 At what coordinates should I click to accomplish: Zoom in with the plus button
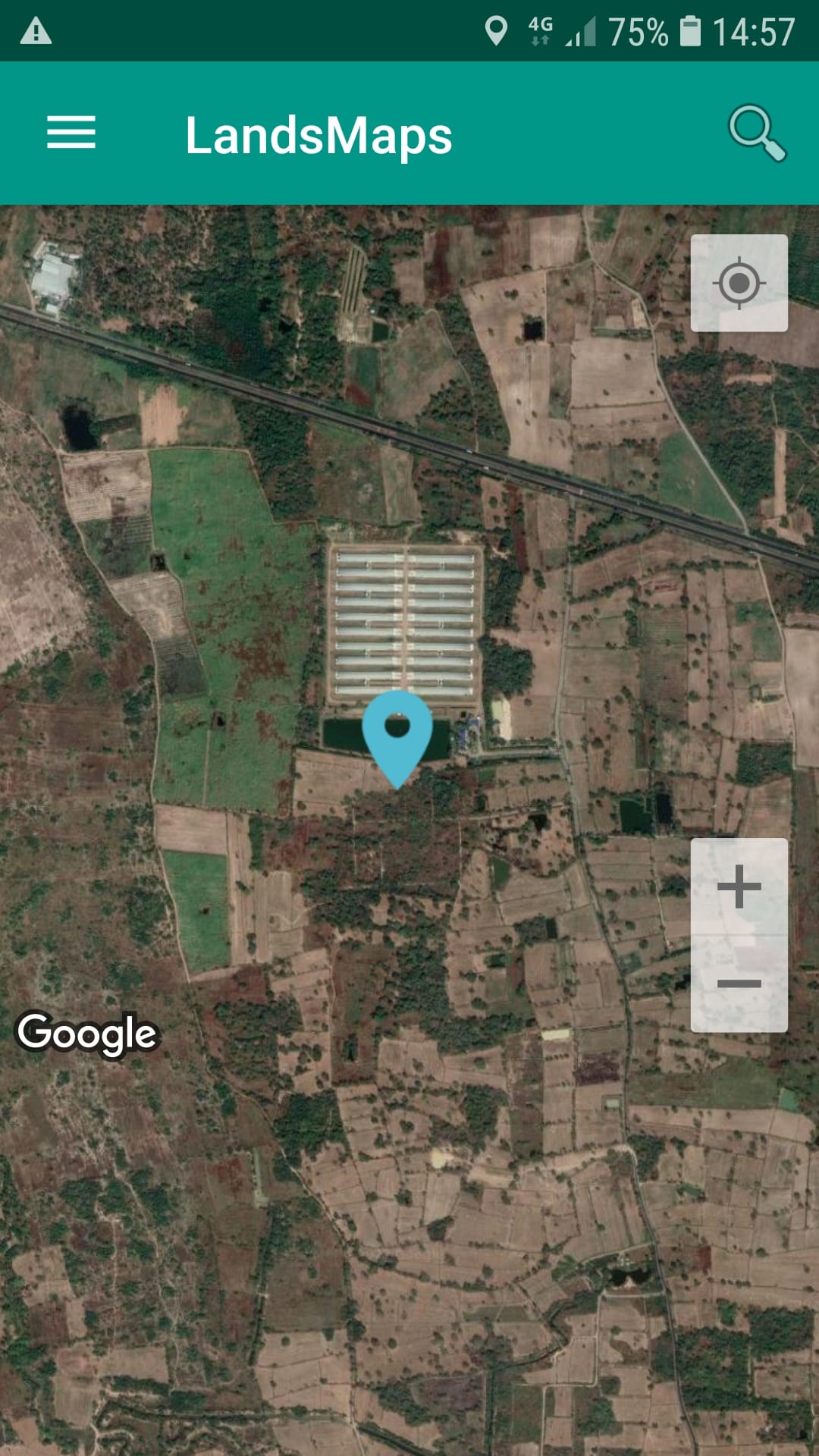[x=739, y=886]
